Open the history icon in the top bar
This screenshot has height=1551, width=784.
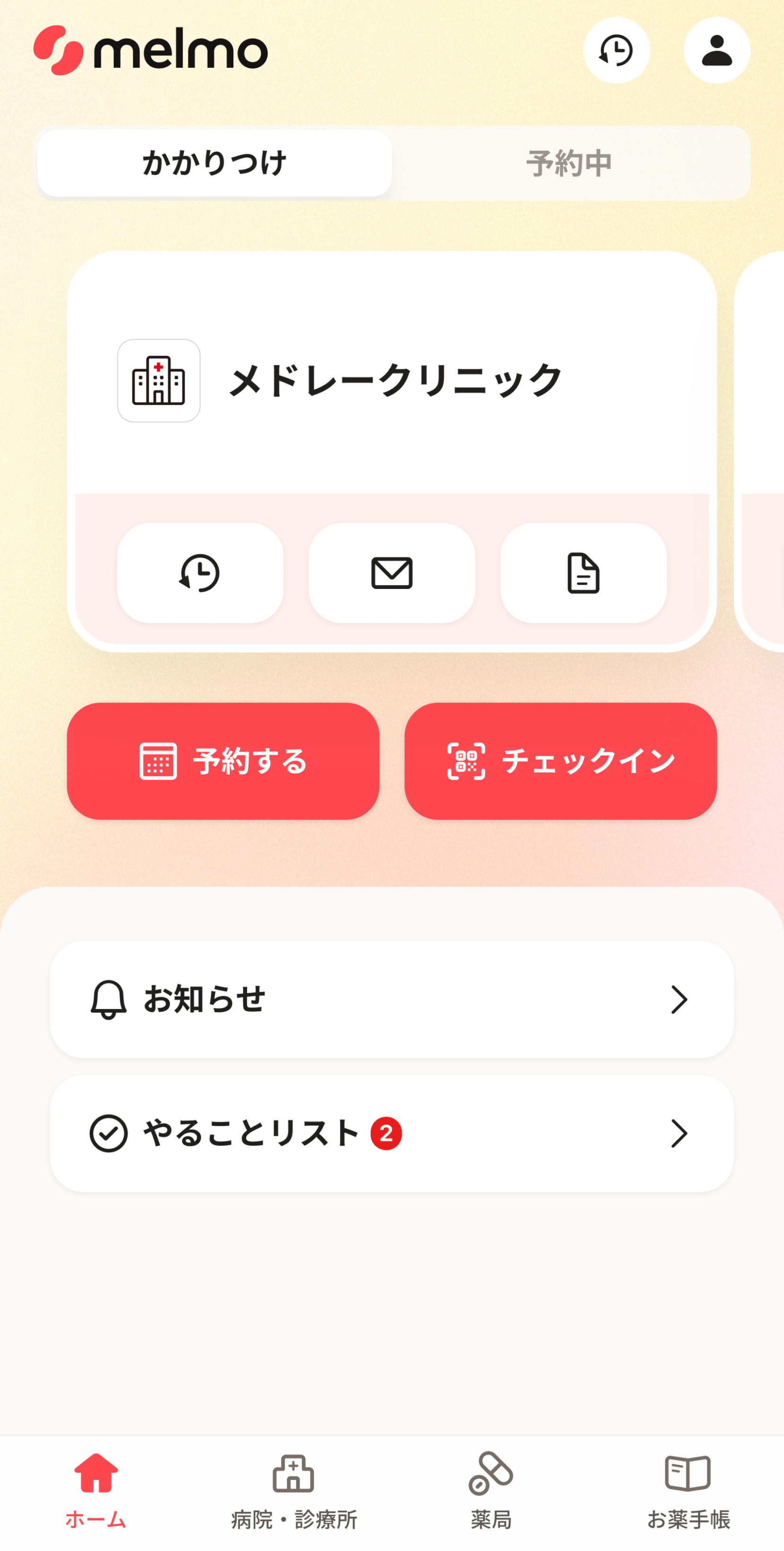[616, 50]
